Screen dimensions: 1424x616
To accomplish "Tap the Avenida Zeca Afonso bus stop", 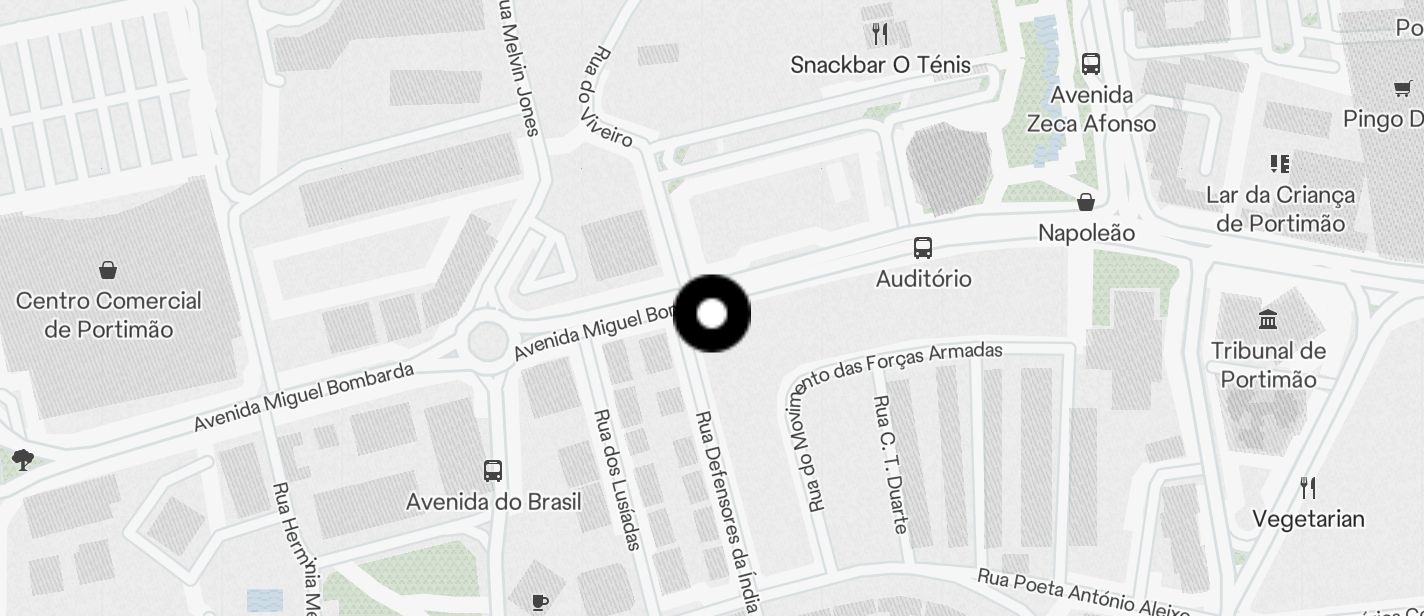I will pos(1091,64).
